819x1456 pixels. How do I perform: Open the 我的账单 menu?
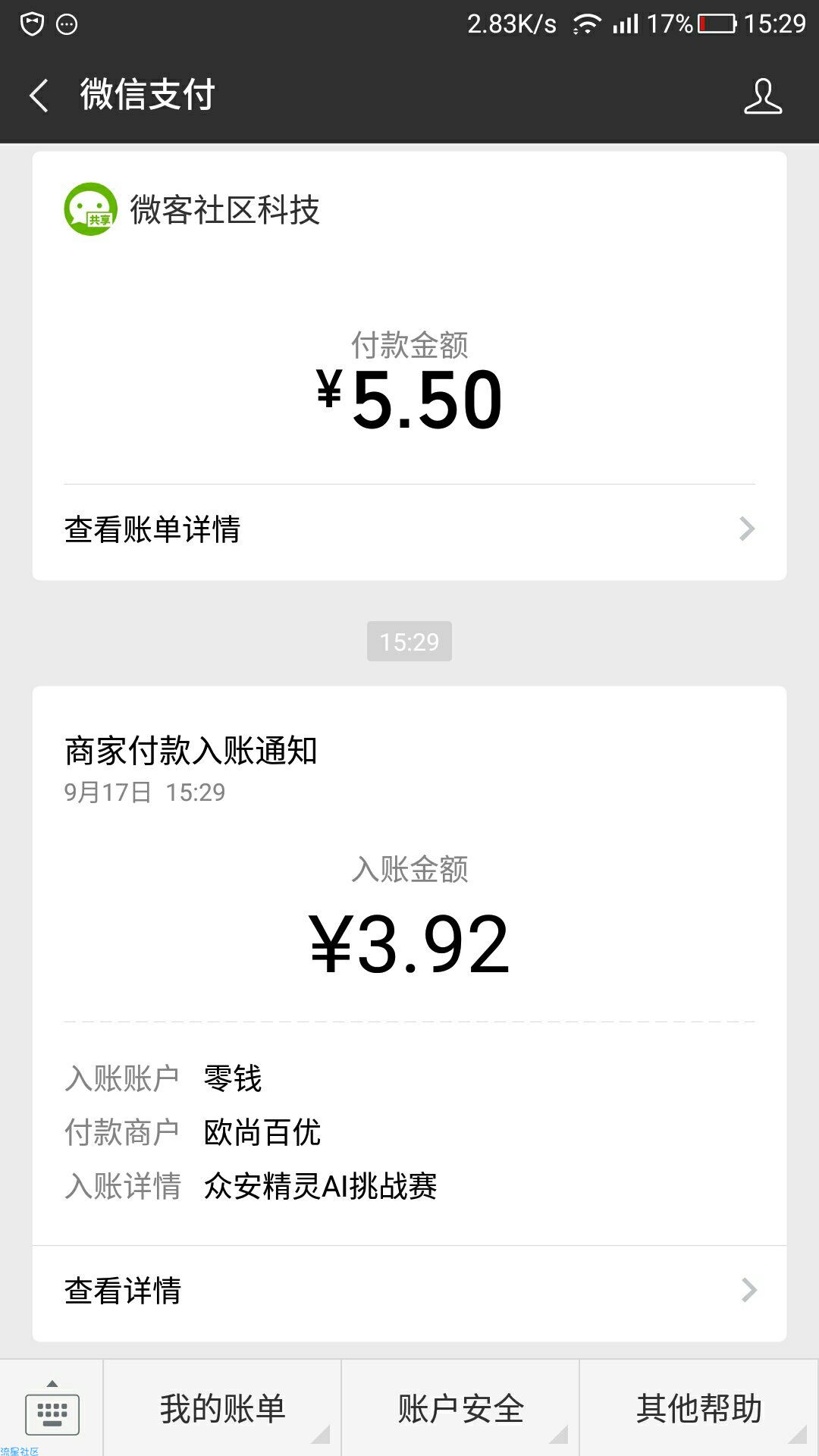[x=222, y=1409]
